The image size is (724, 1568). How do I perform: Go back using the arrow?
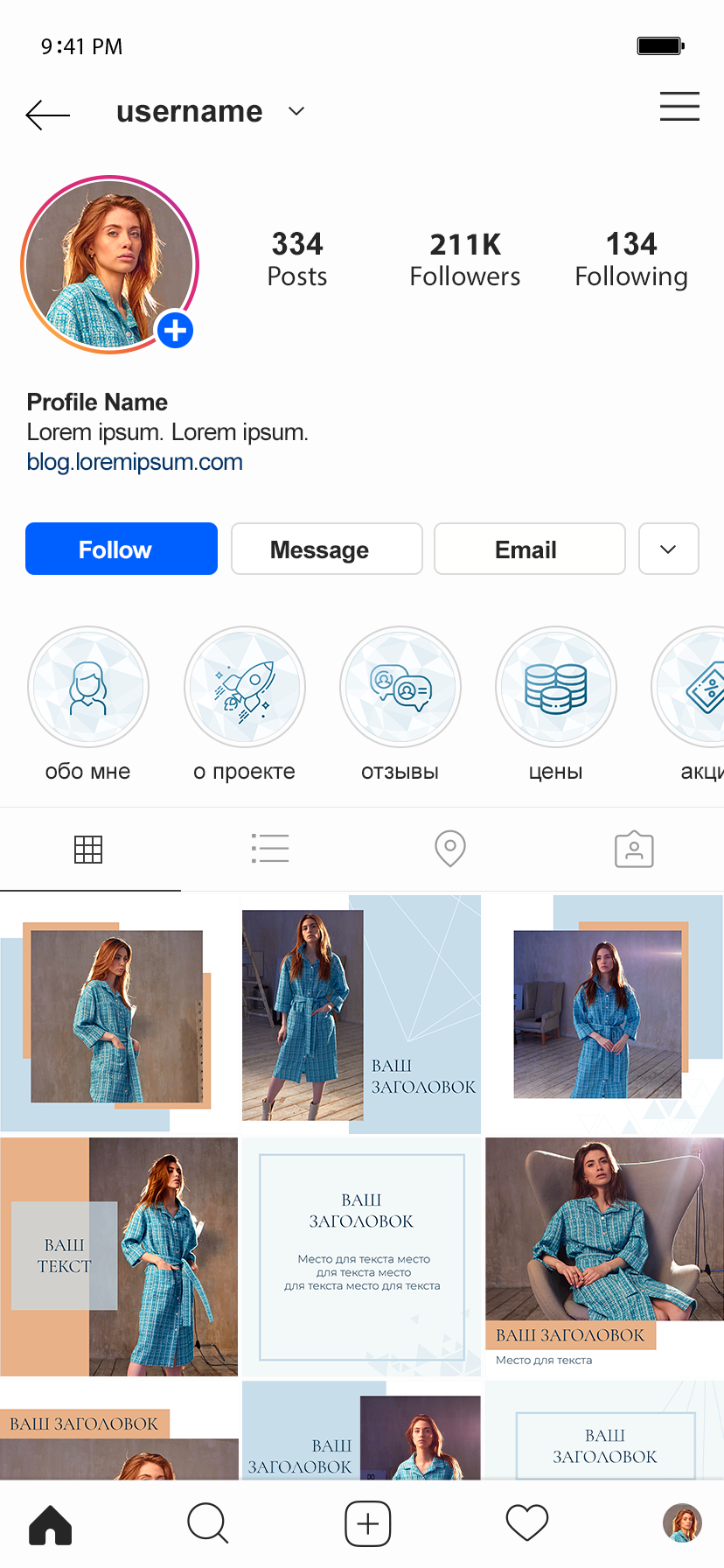click(x=47, y=114)
